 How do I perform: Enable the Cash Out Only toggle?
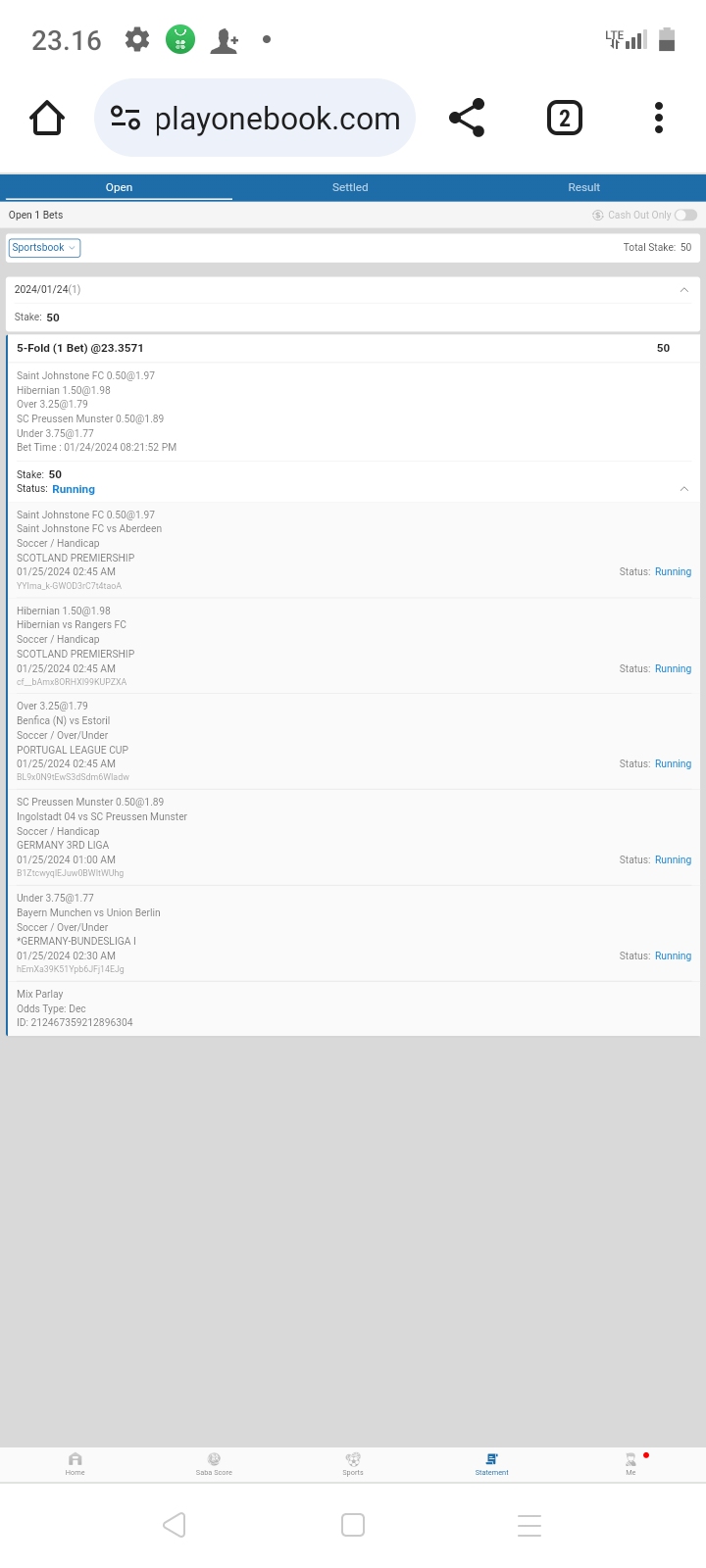685,215
